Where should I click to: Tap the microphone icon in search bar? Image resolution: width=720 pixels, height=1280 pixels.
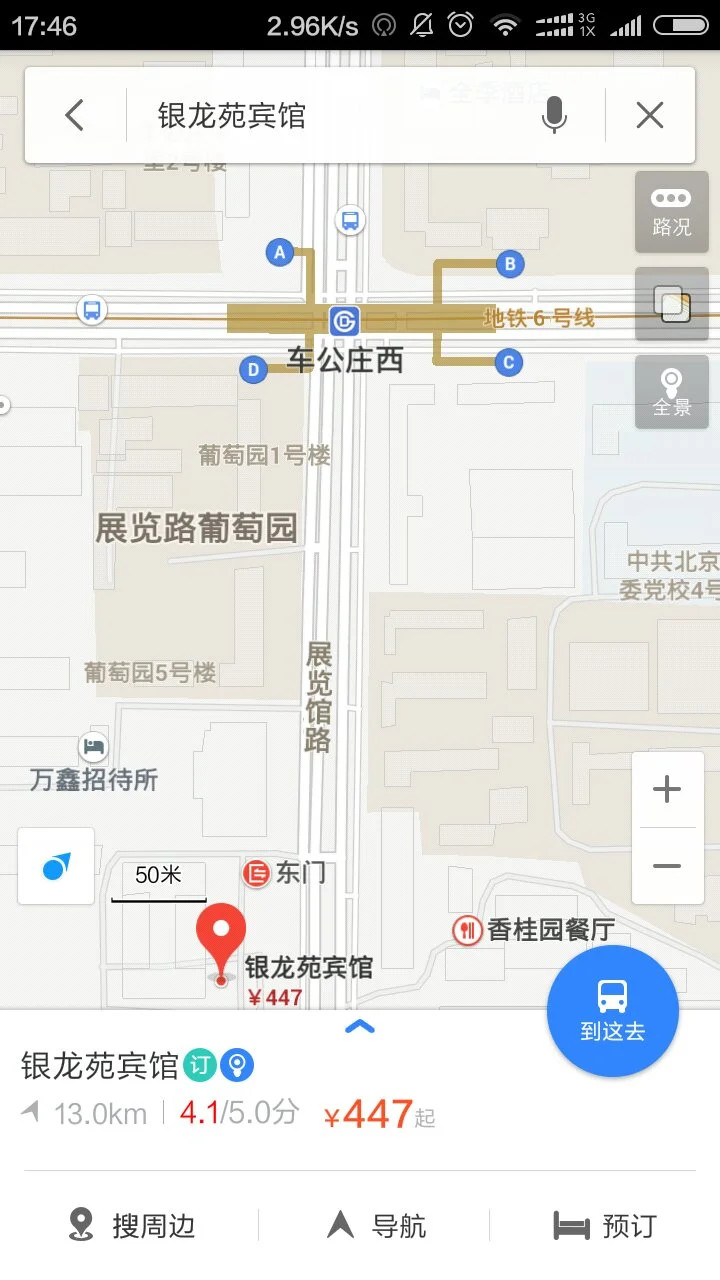[x=551, y=115]
